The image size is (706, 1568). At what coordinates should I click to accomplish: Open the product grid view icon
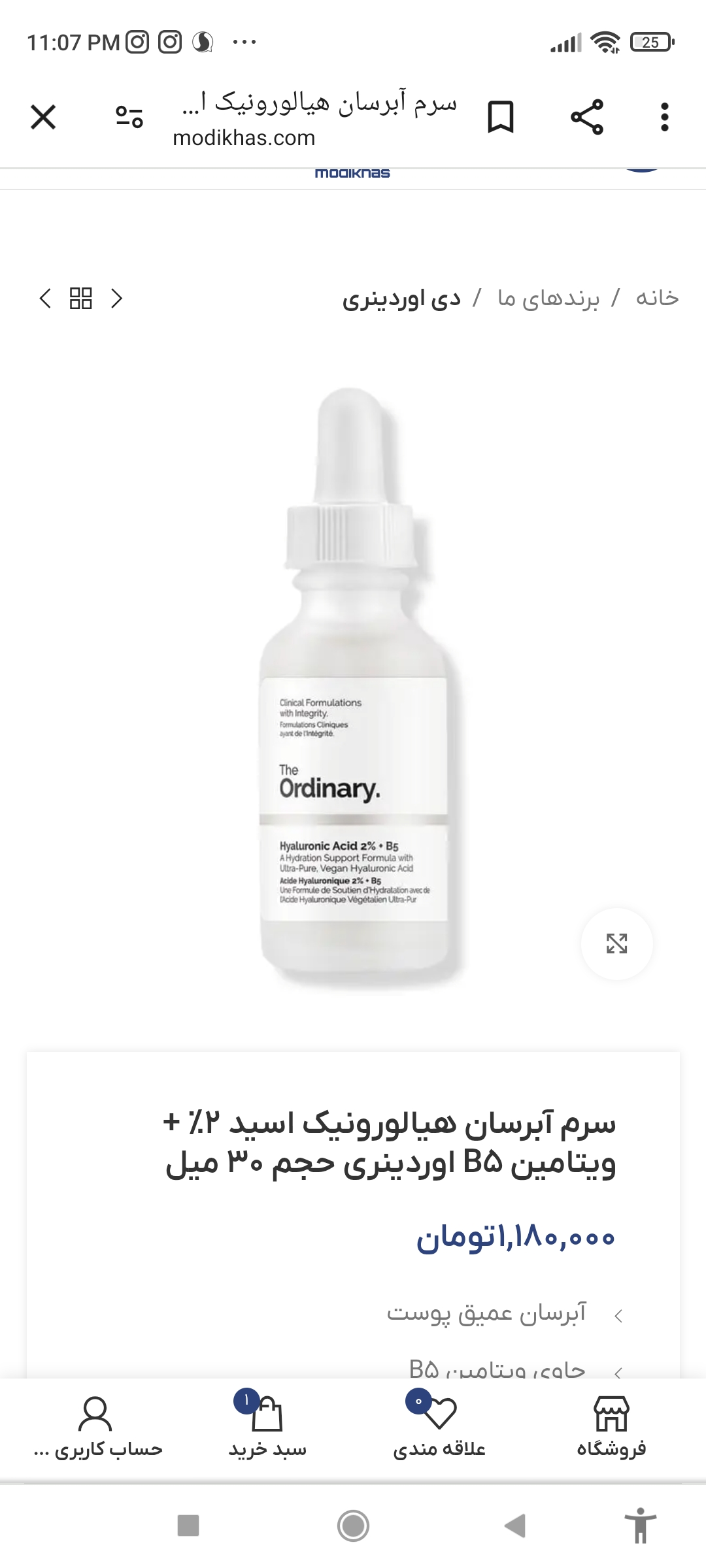tap(81, 299)
